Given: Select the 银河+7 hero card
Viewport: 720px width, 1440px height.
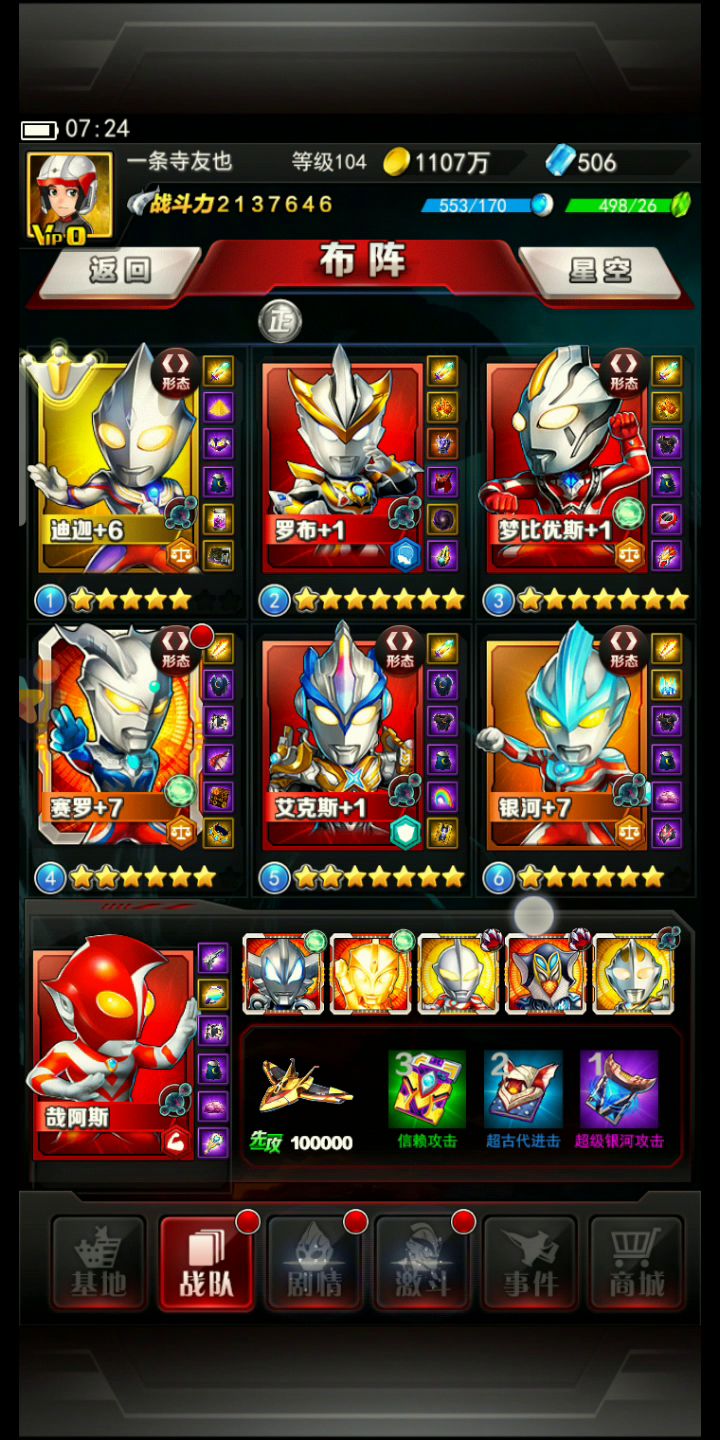Looking at the screenshot, I should click(566, 742).
